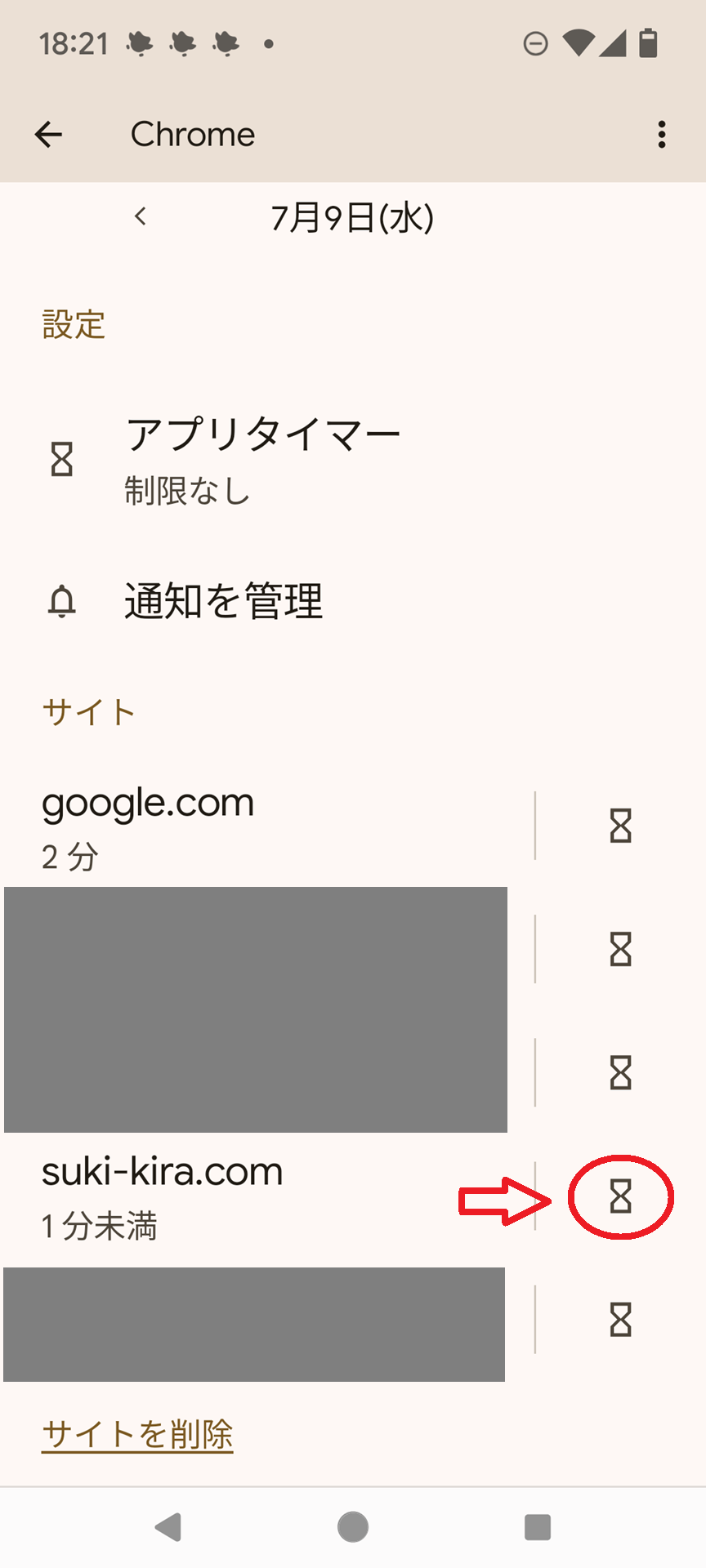The width and height of the screenshot is (706, 1568).
Task: Open the overflow menu at top right
Action: (x=662, y=135)
